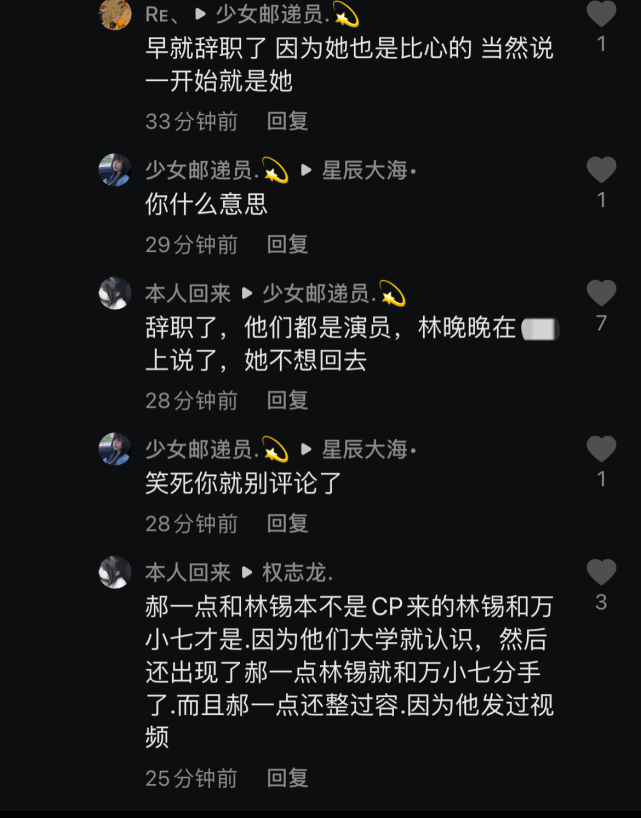Open profile of username RE、
Screen dimensions: 641x818
(x=160, y=14)
